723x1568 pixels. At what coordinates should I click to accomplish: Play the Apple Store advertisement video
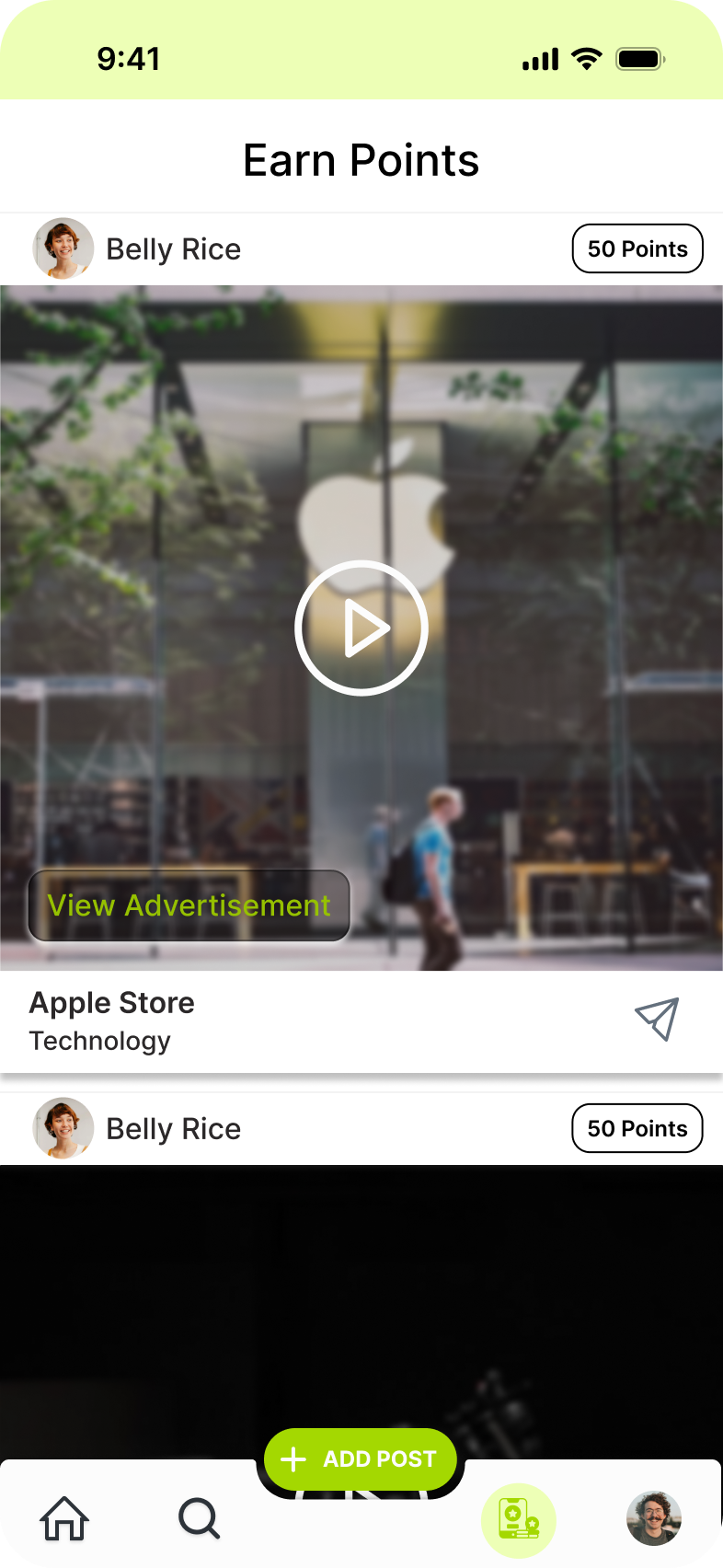[361, 627]
